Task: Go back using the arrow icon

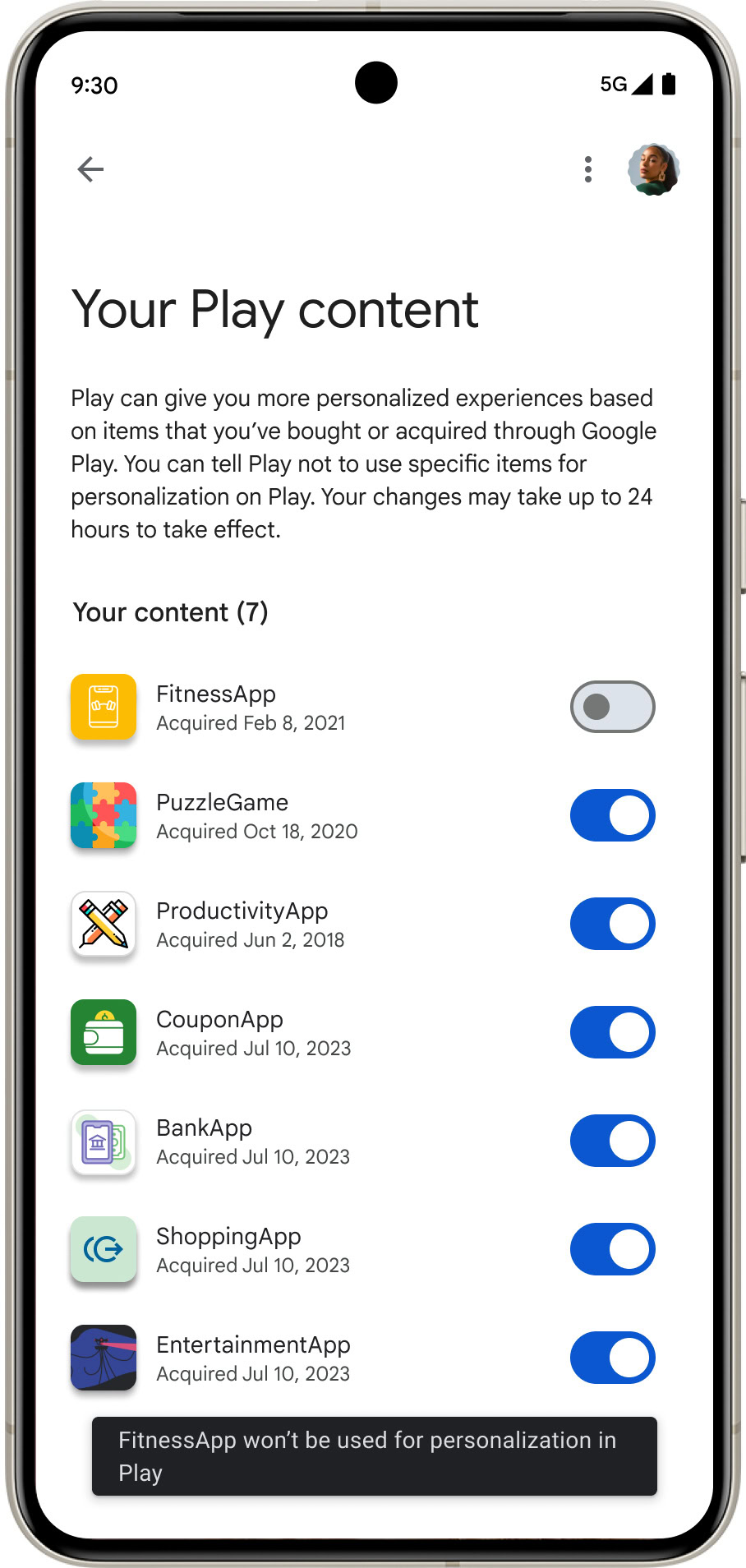Action: tap(90, 169)
